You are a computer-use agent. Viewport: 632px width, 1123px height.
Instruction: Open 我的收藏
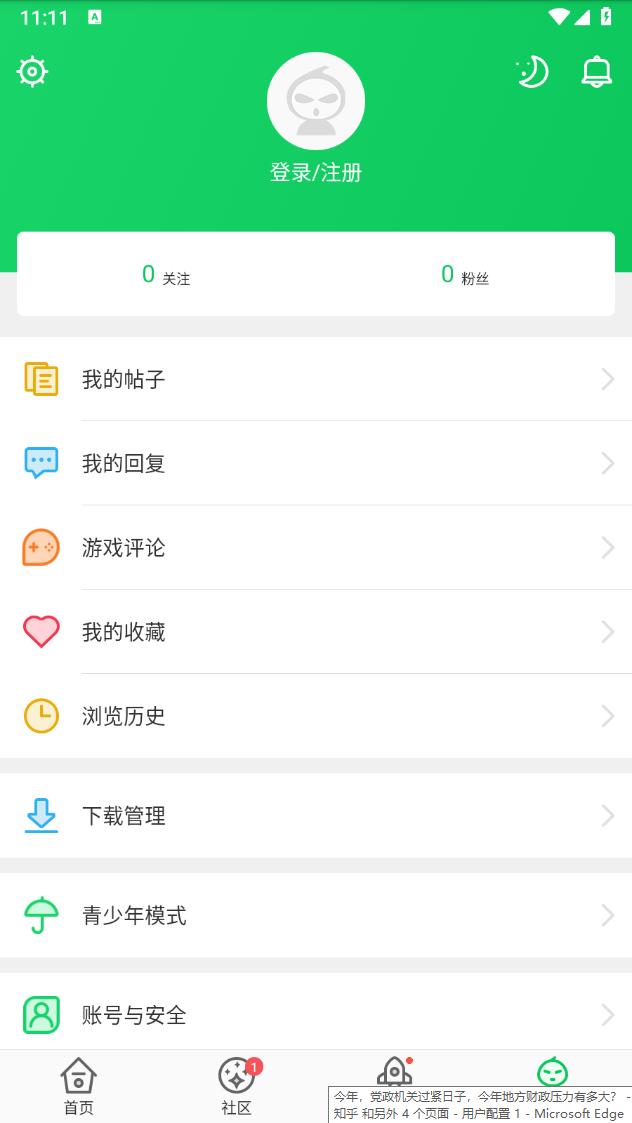(x=316, y=632)
